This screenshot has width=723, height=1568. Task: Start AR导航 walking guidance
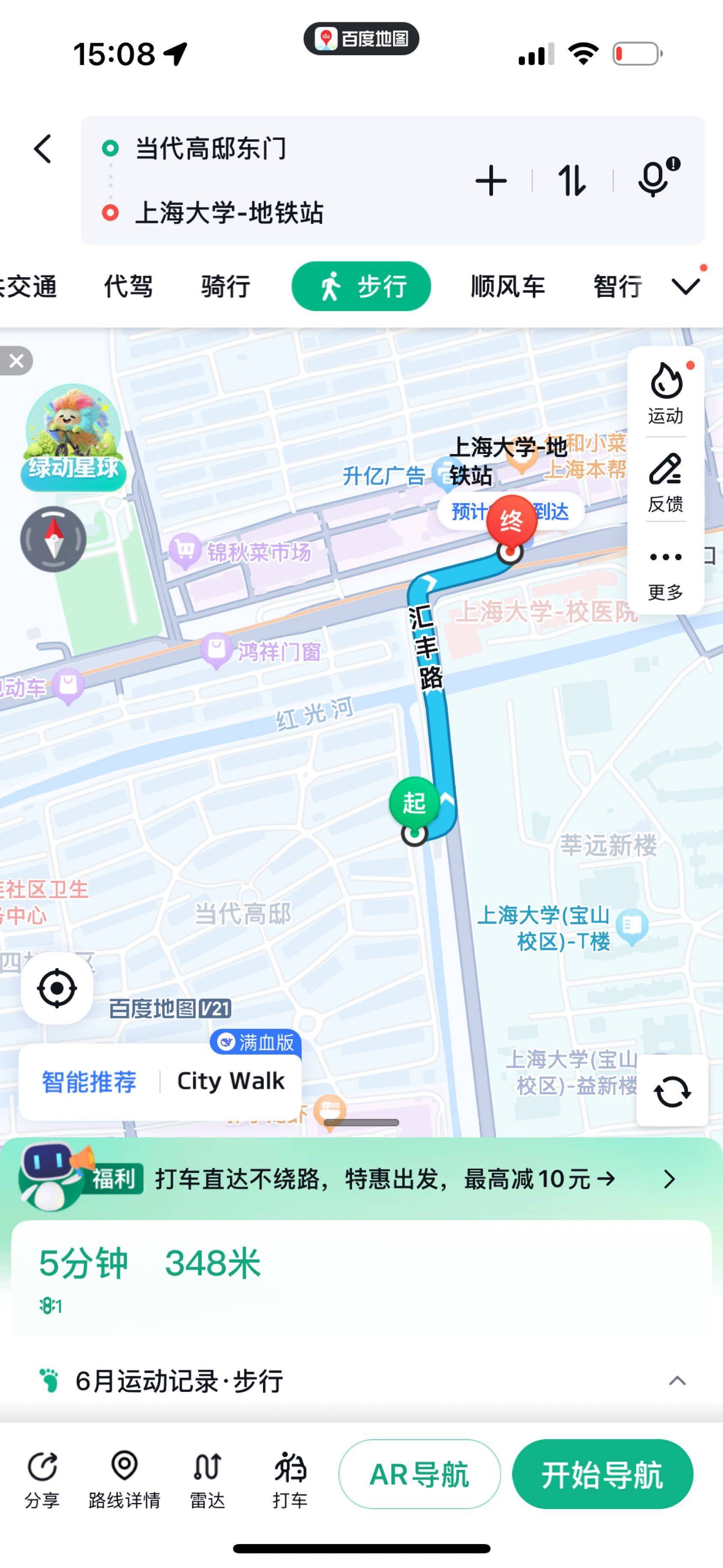[419, 1474]
